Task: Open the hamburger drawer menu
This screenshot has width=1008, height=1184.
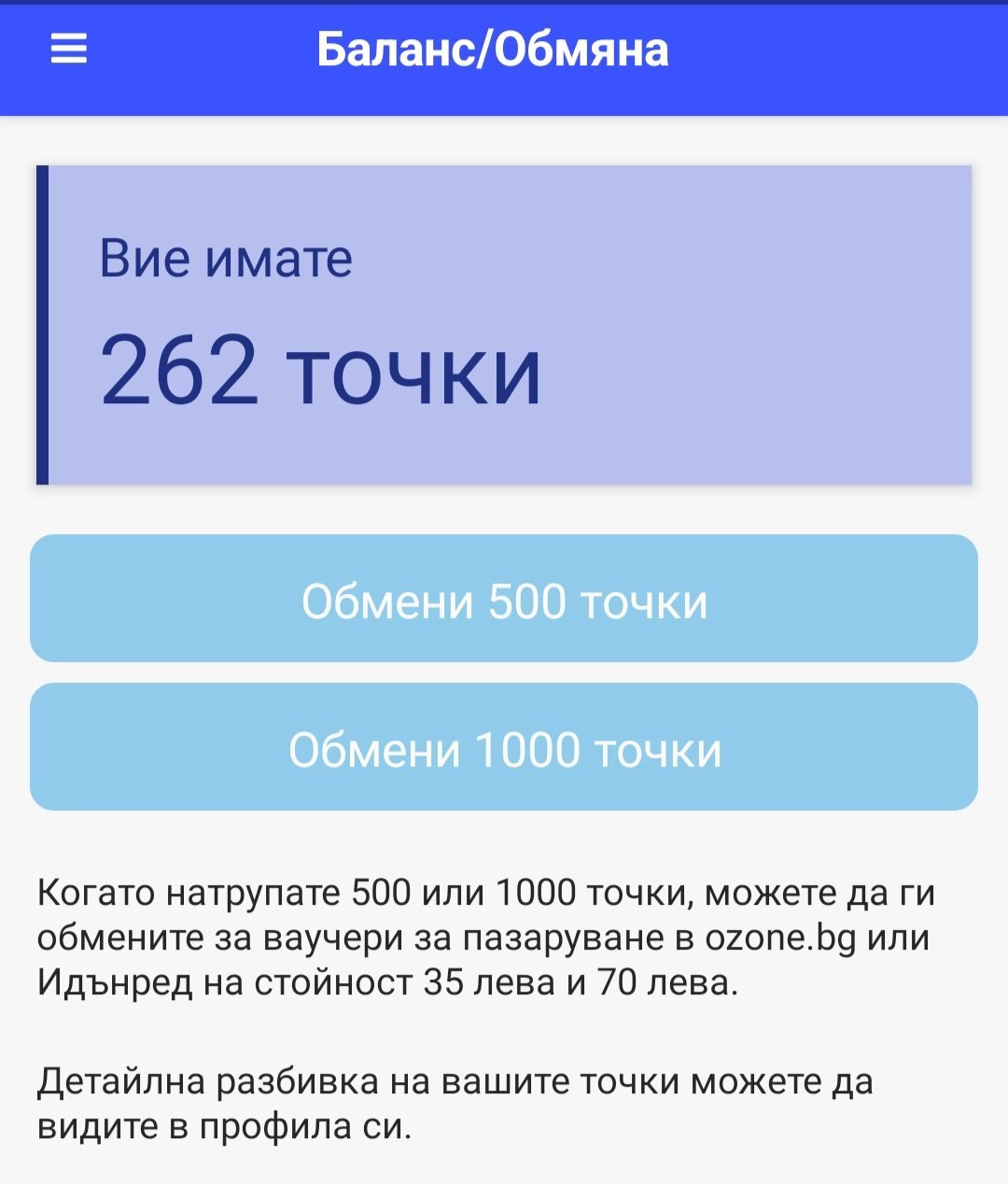Action: pyautogui.click(x=68, y=49)
